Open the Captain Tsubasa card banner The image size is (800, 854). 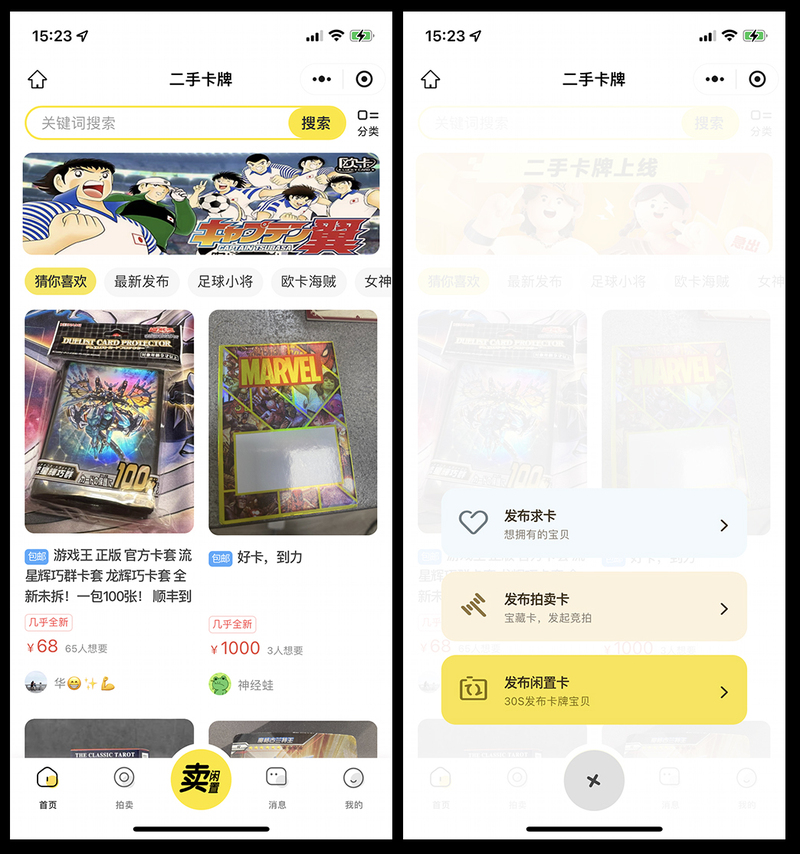tap(201, 204)
